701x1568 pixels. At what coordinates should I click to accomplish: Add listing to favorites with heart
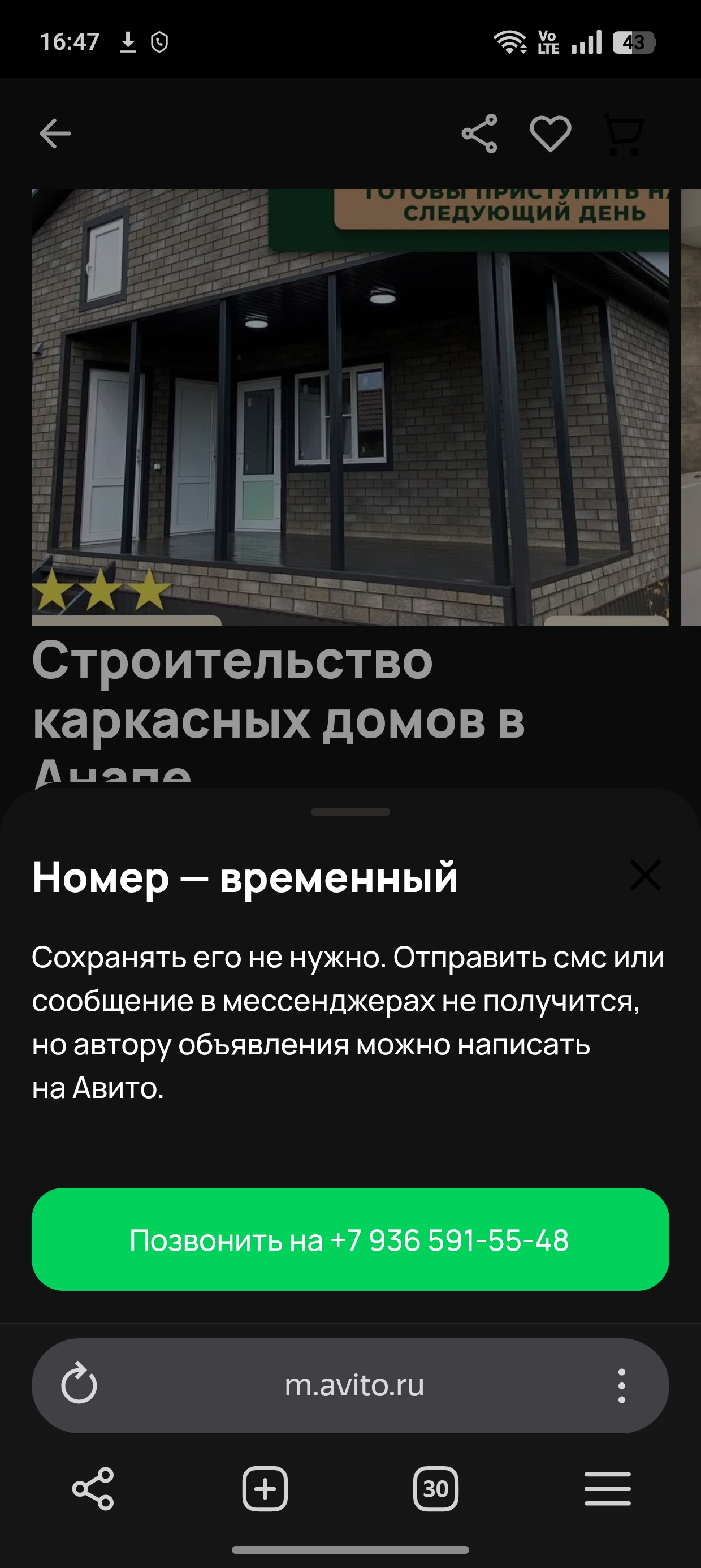pos(550,134)
